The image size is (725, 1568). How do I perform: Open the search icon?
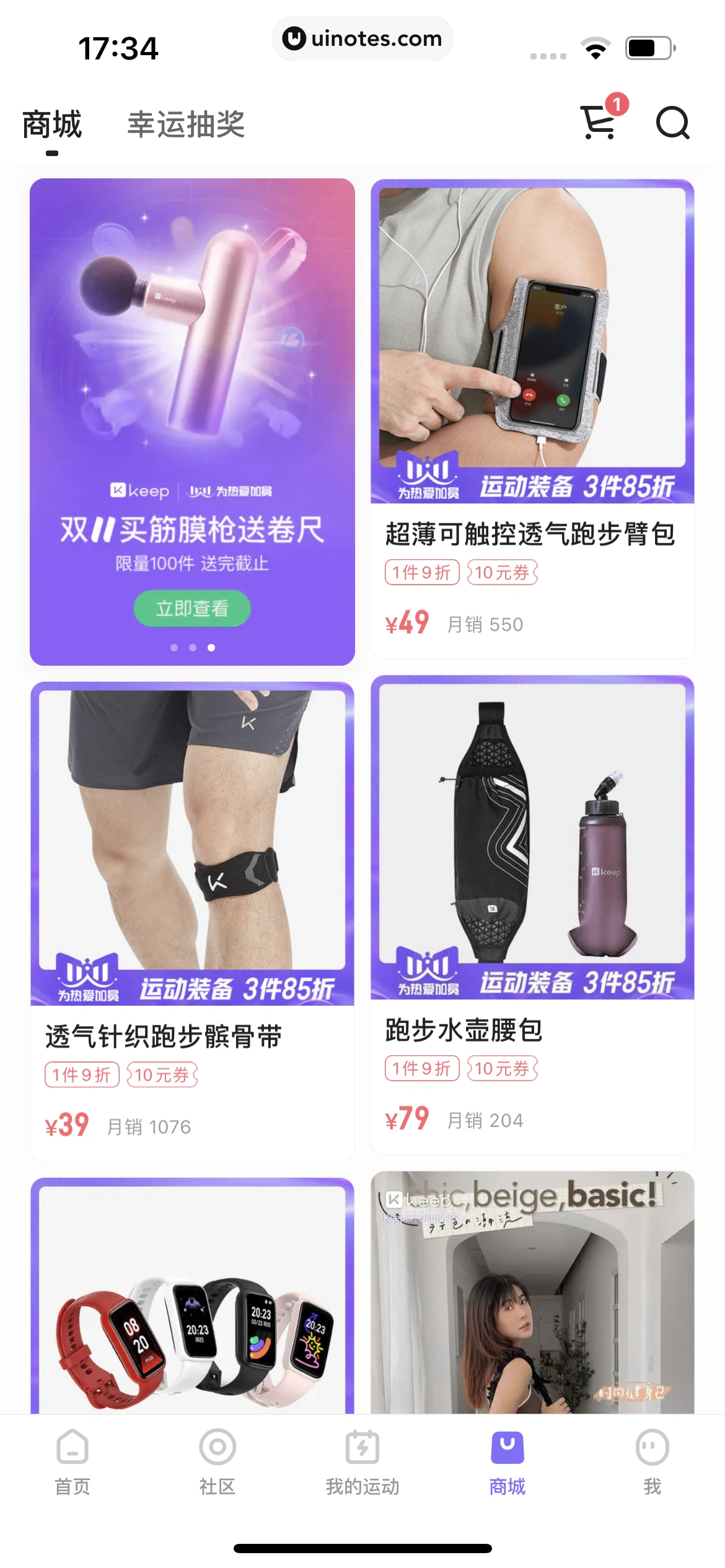point(672,123)
